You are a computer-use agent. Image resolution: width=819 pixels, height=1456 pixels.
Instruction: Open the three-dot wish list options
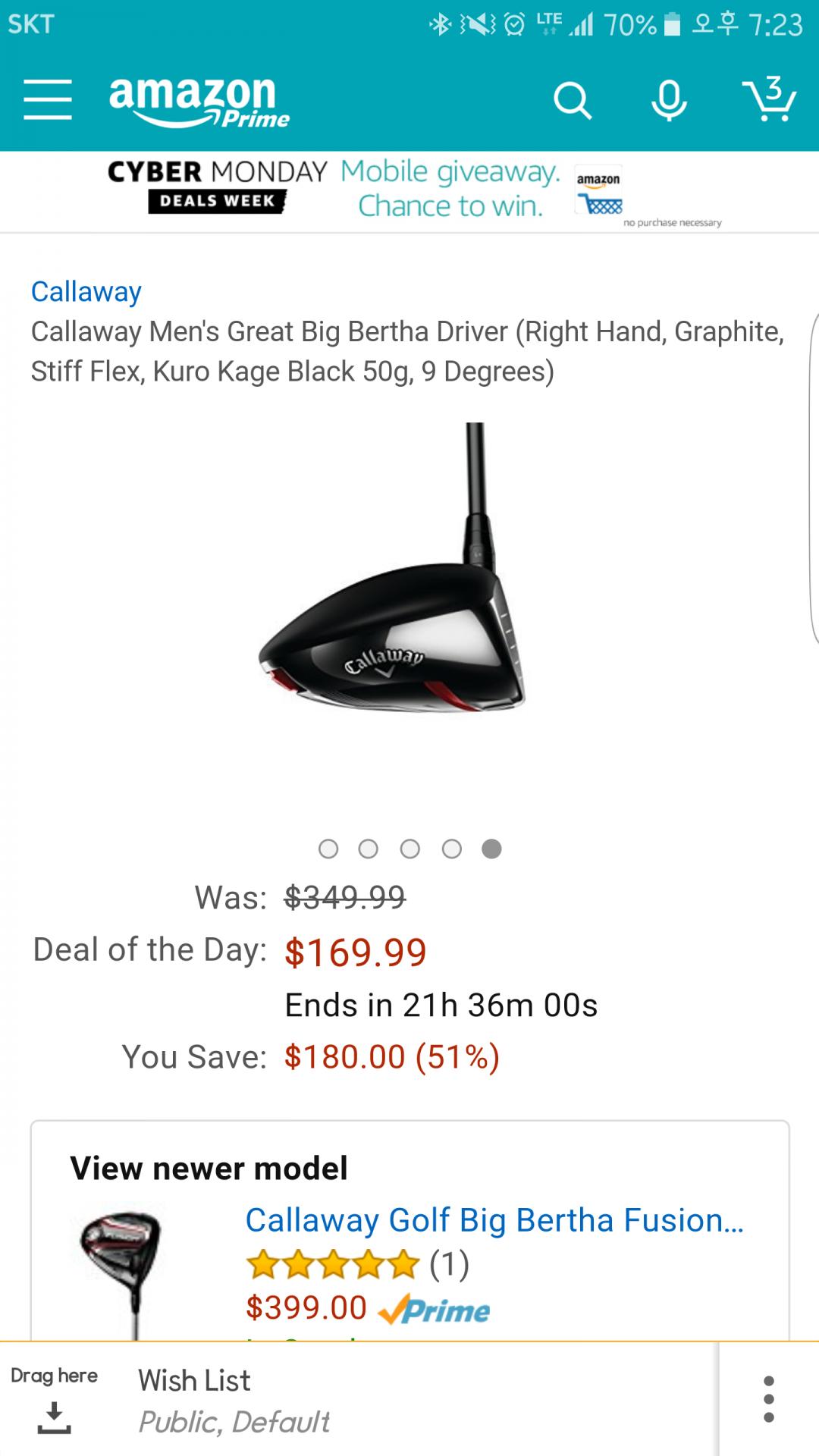769,1398
